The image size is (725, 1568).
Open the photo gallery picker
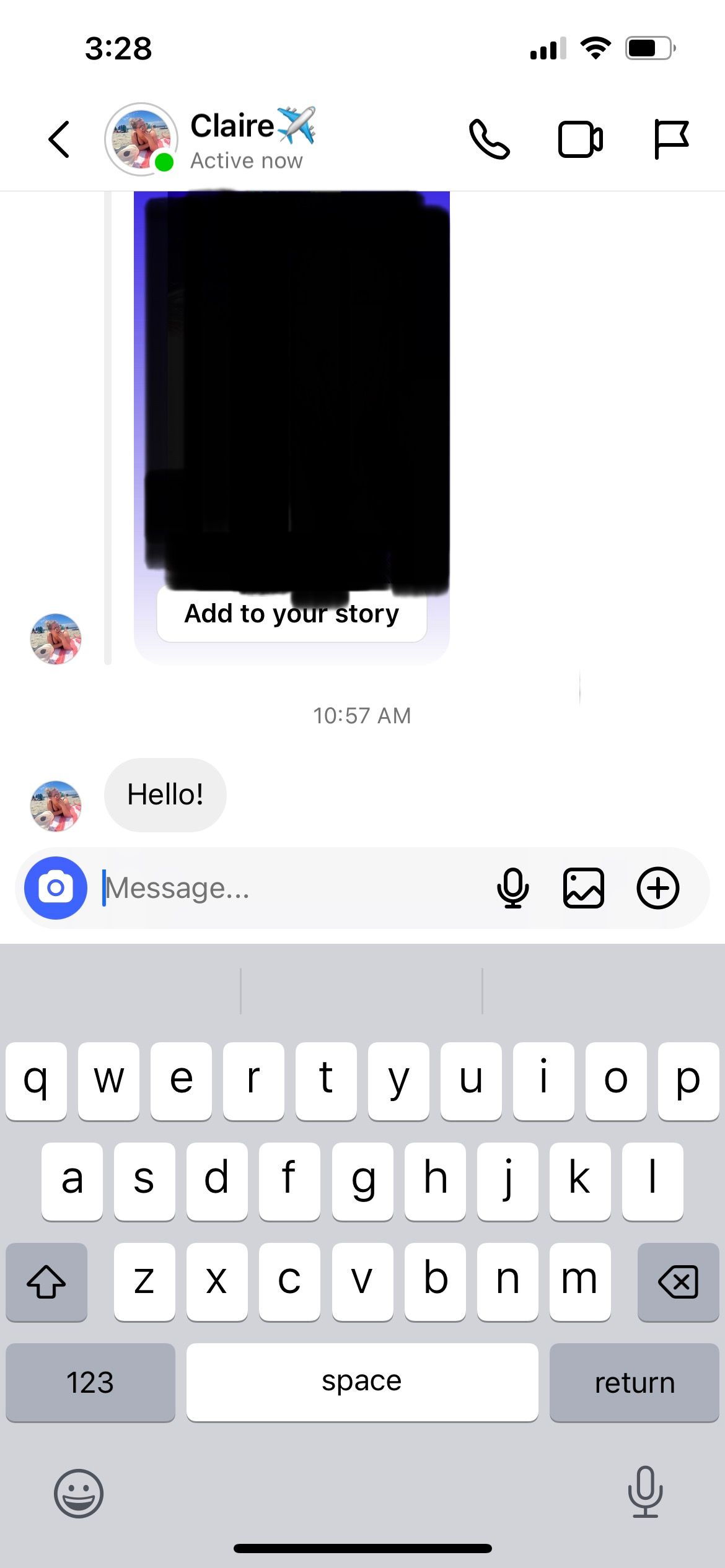click(583, 888)
